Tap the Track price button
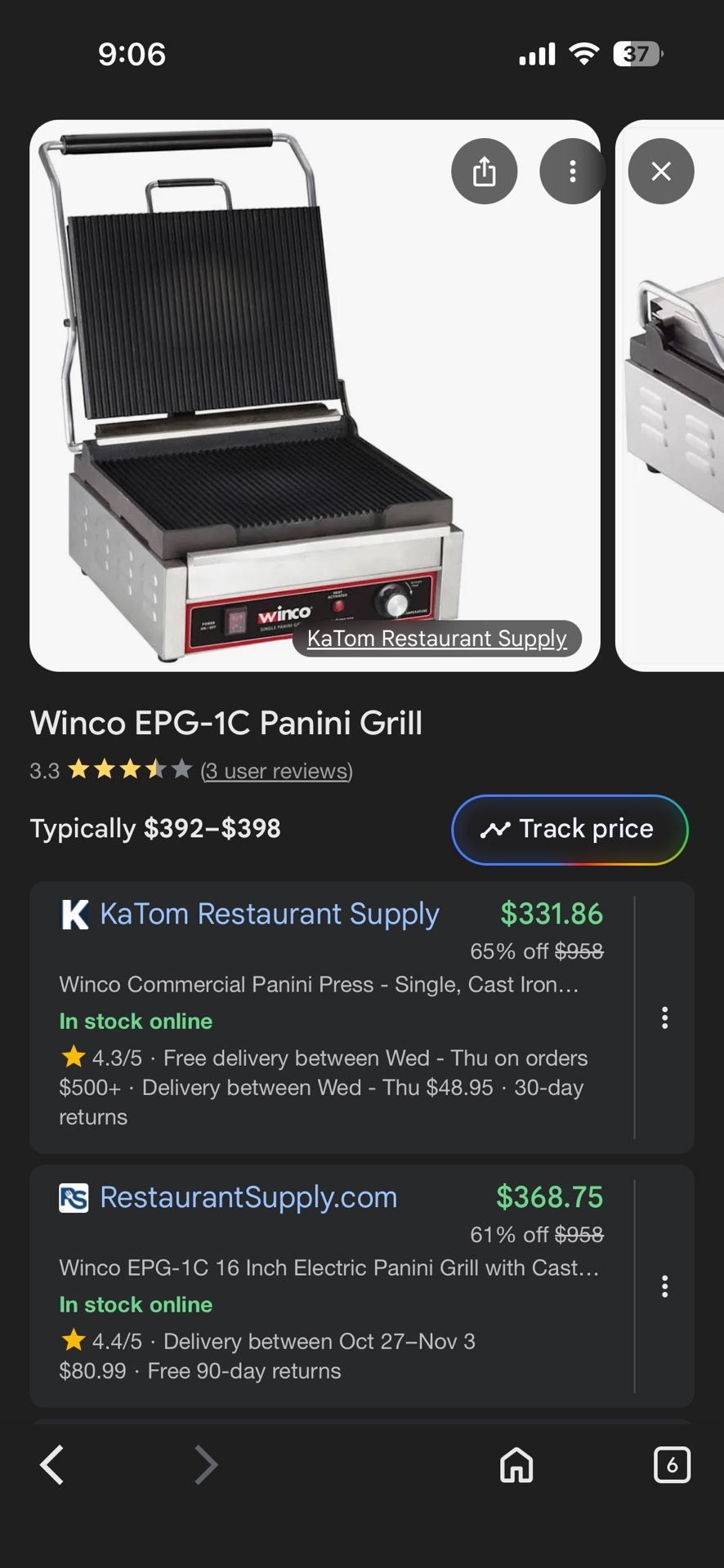 pyautogui.click(x=570, y=829)
